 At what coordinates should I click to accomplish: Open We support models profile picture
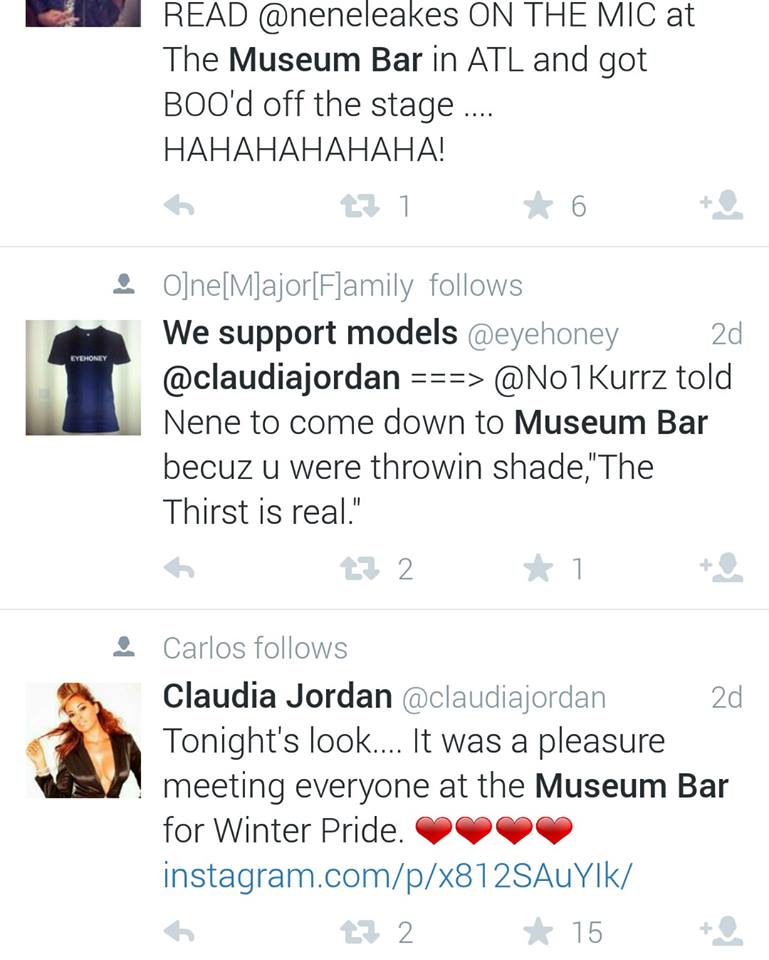pyautogui.click(x=83, y=378)
